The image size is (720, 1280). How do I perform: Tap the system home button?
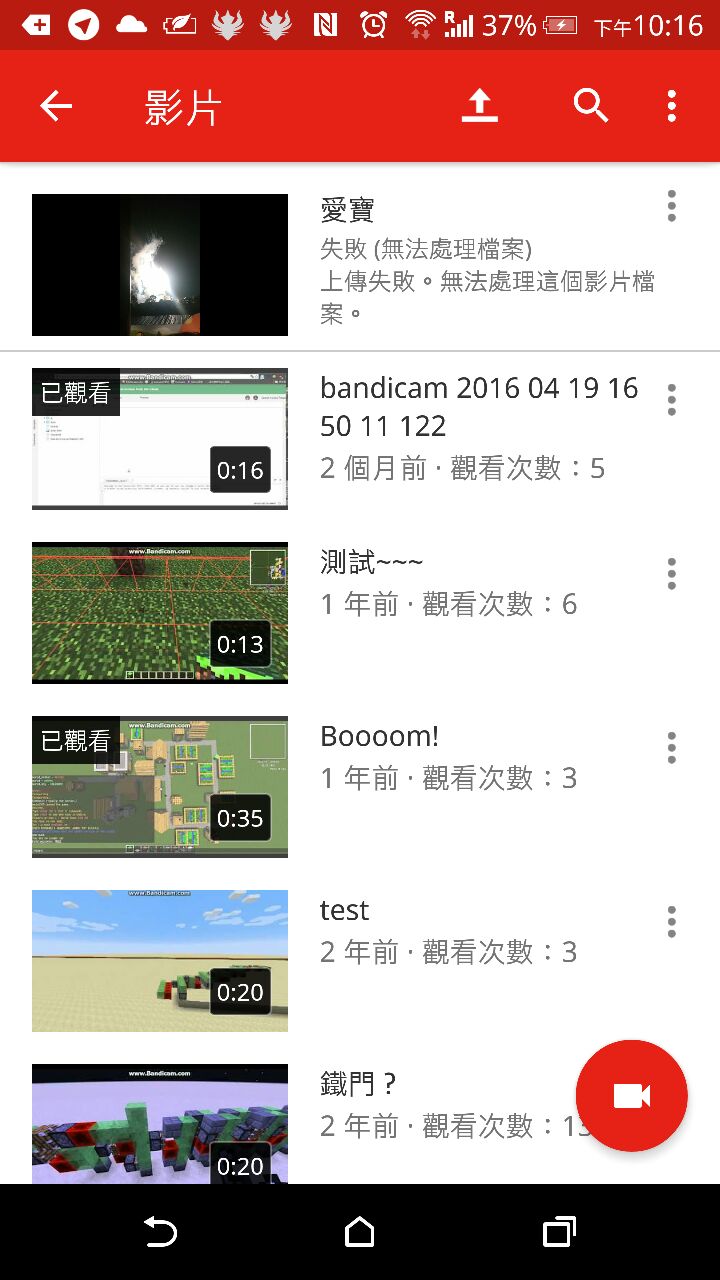coord(360,1232)
